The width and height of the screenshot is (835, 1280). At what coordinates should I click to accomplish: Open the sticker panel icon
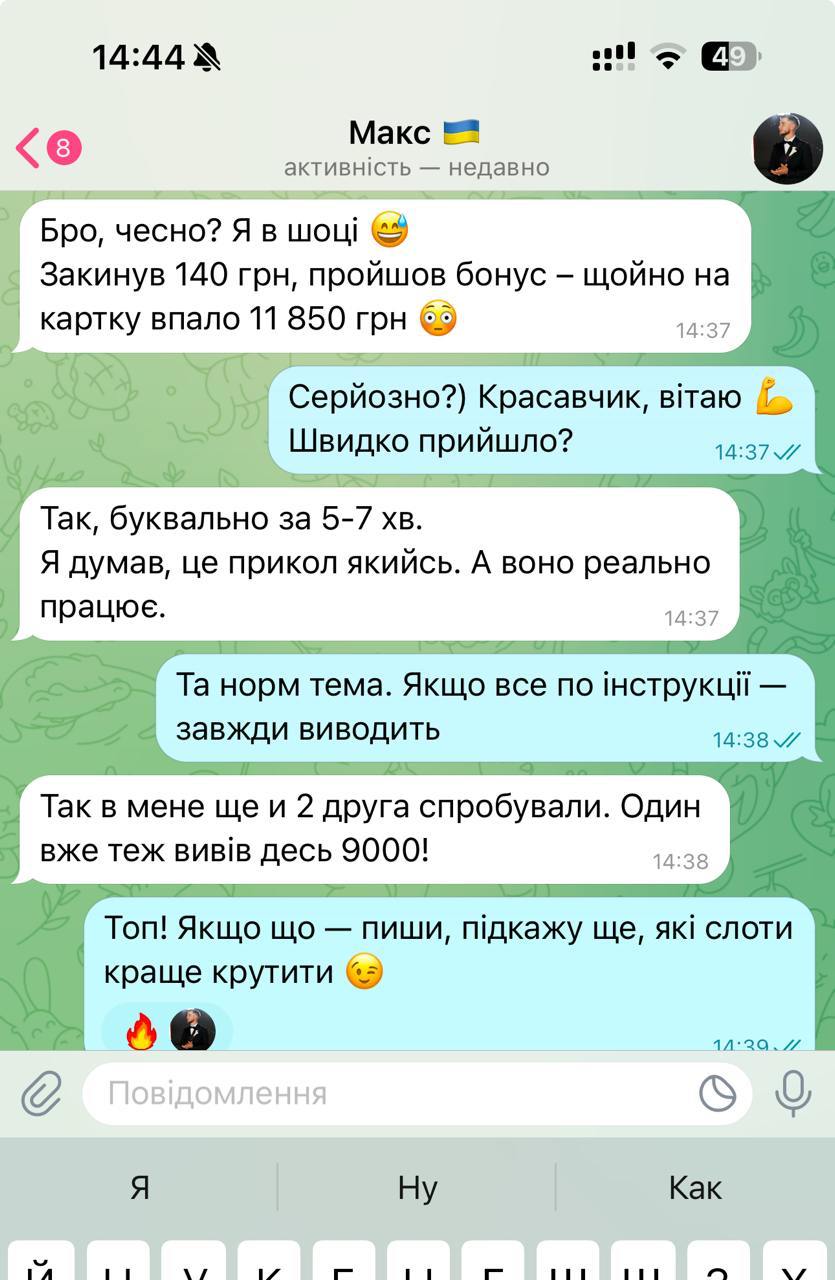point(718,1093)
